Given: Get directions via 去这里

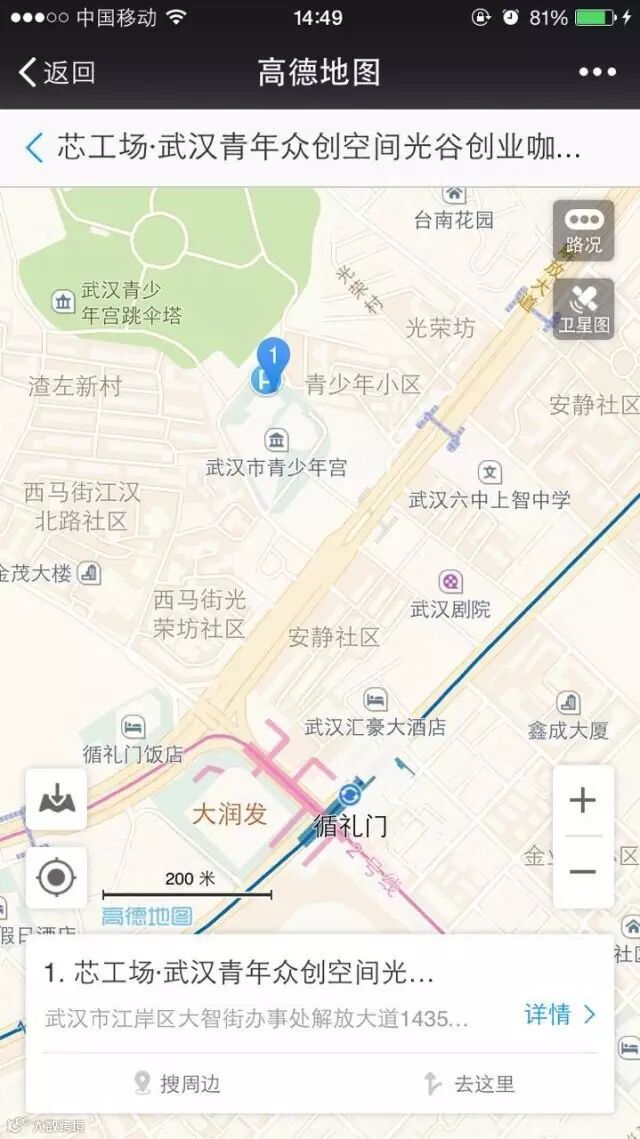Looking at the screenshot, I should (469, 1083).
